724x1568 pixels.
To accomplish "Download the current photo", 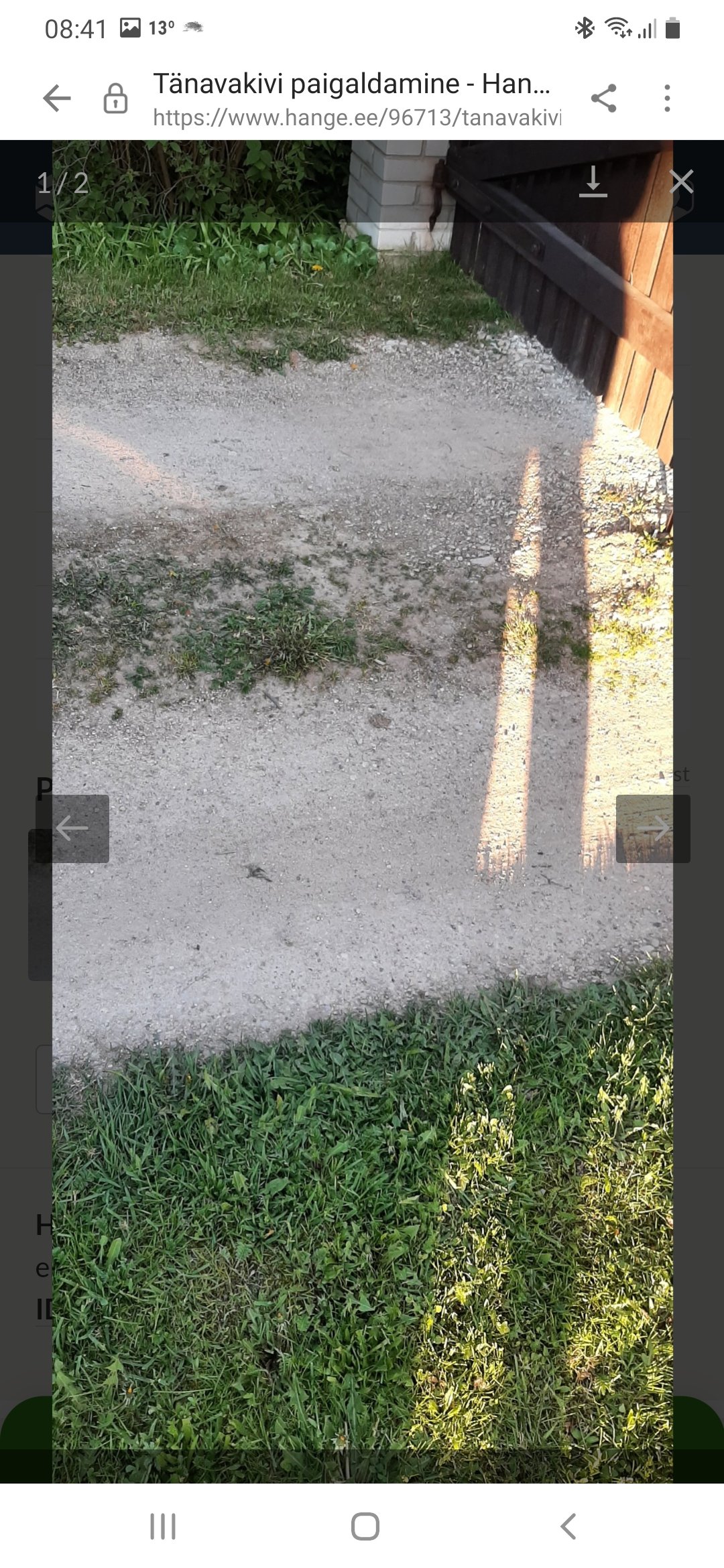I will tap(593, 182).
